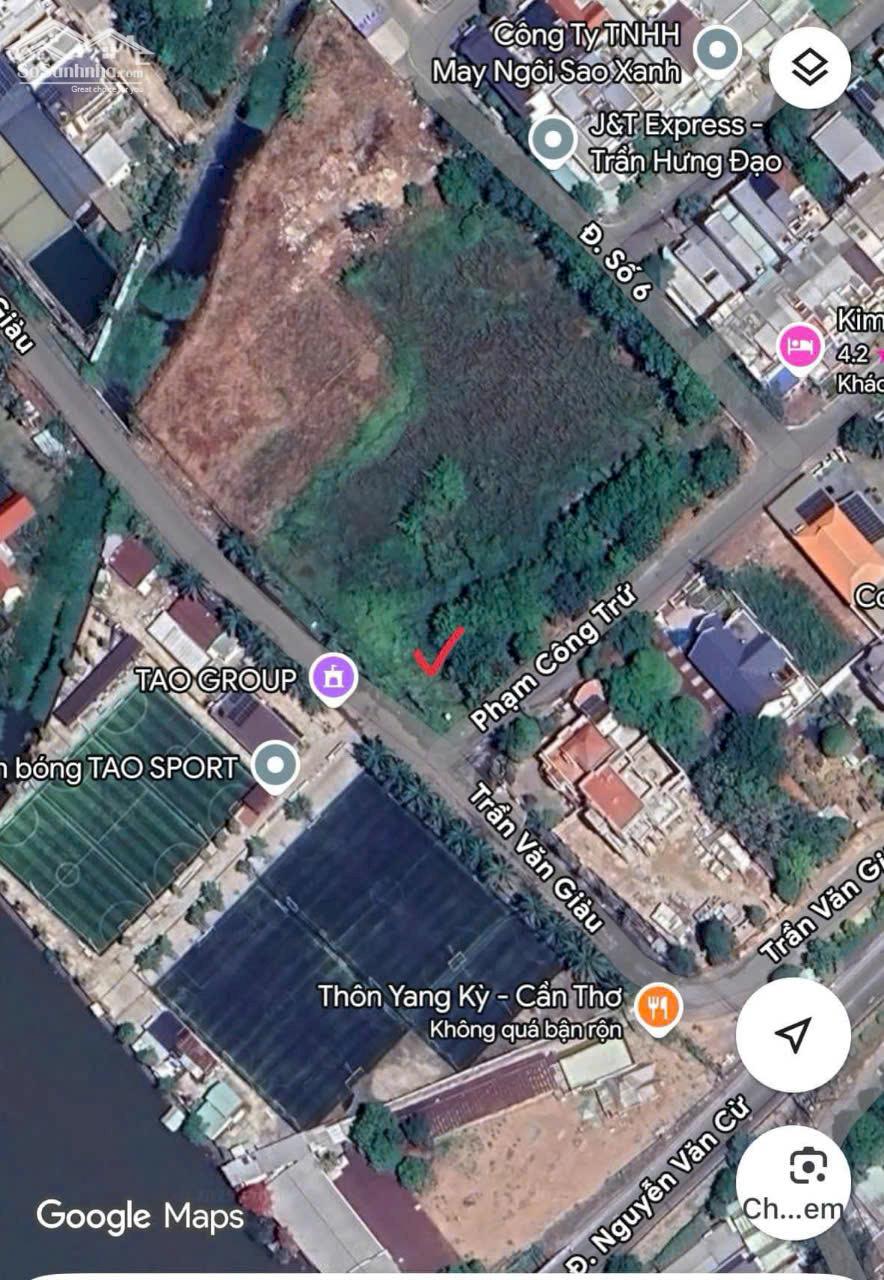Select the J&T Express Trần Hưng Đạo pin
Screen dimensions: 884x1280
[552, 141]
